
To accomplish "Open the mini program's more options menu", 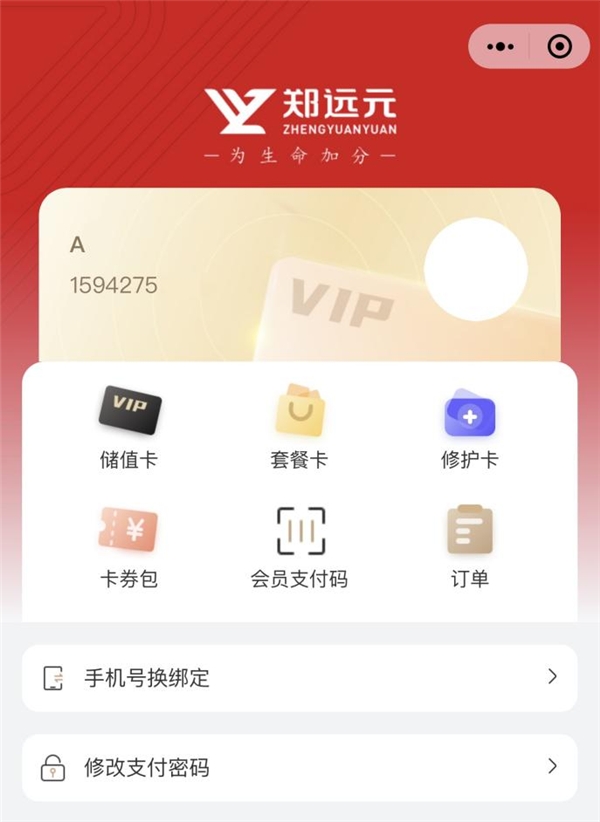I will coord(500,47).
